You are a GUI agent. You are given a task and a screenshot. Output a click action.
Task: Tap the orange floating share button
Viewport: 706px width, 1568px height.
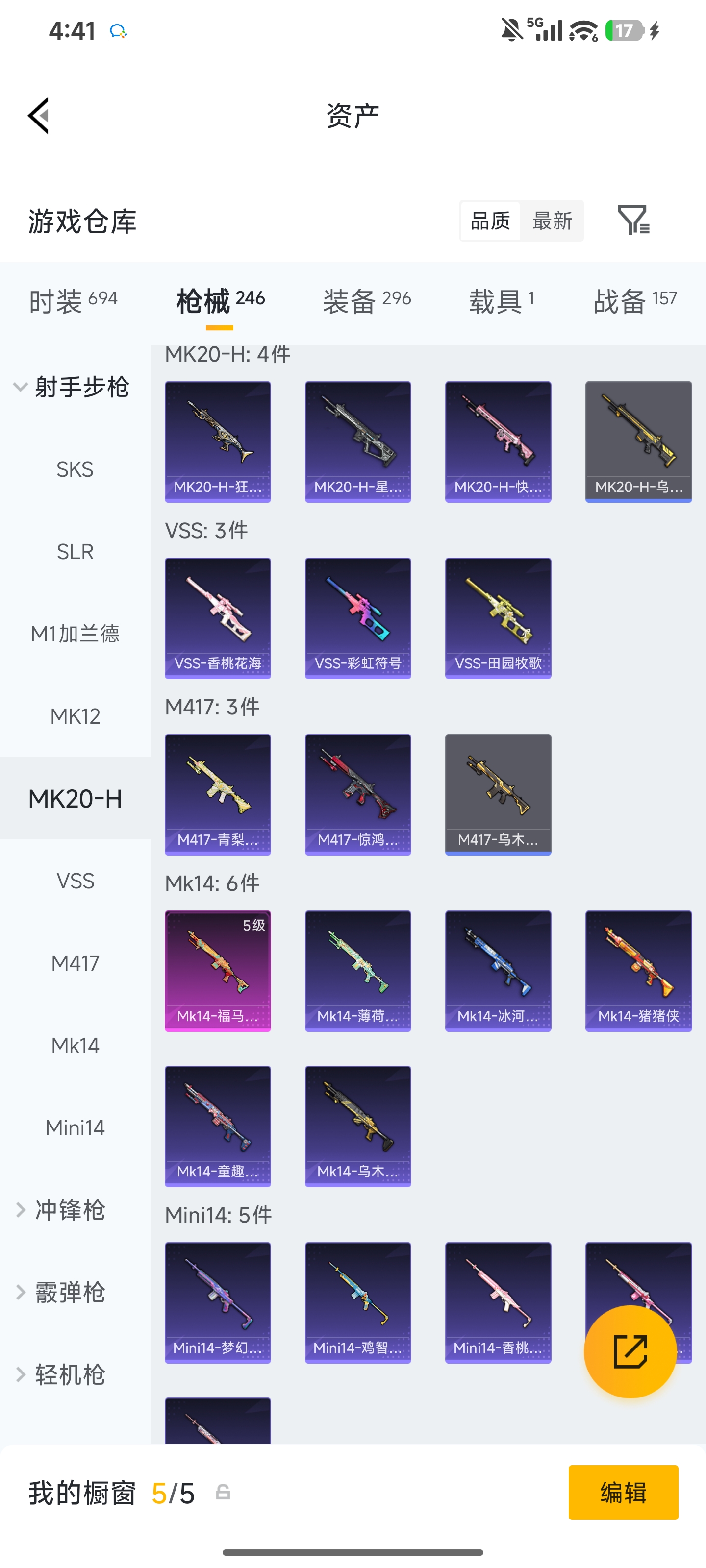tap(630, 1351)
